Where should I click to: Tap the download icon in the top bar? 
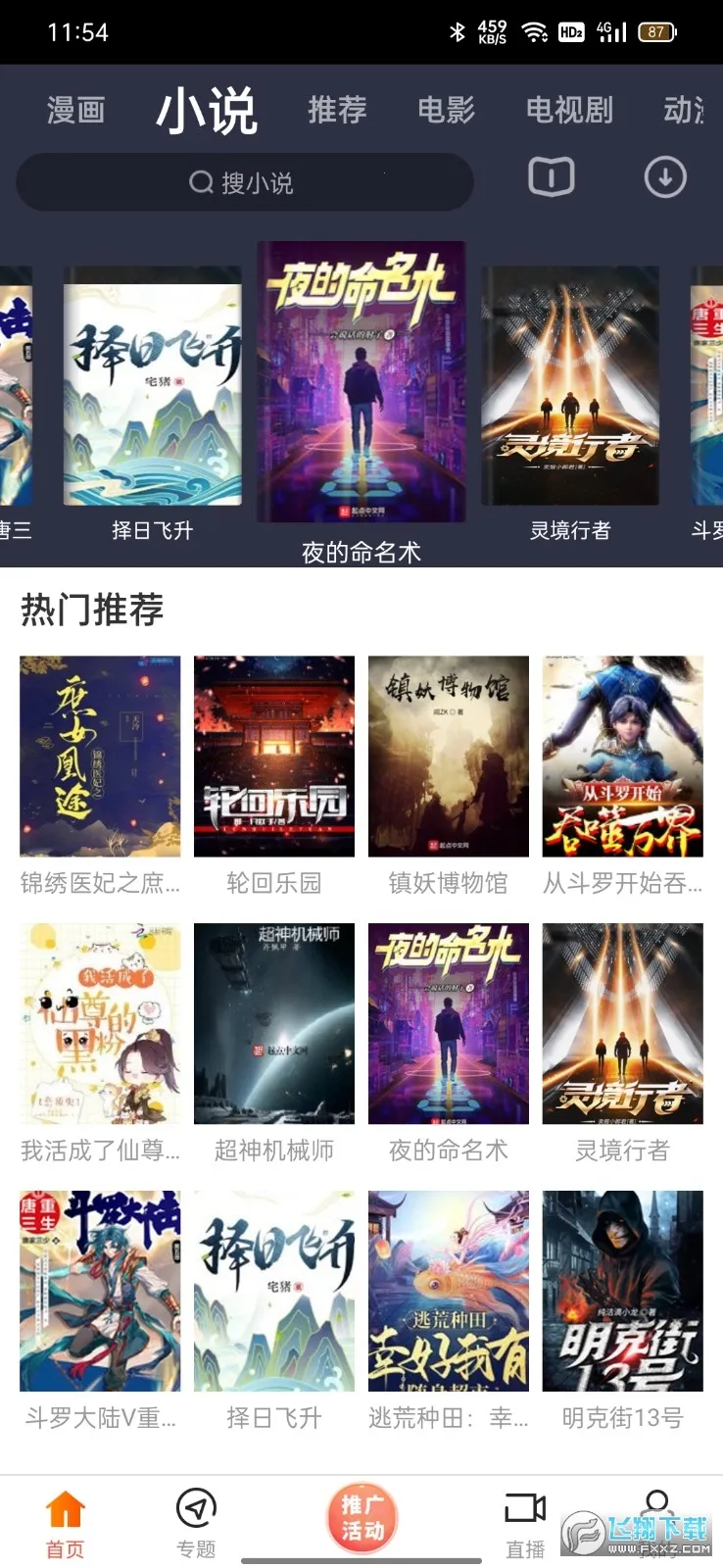coord(665,178)
